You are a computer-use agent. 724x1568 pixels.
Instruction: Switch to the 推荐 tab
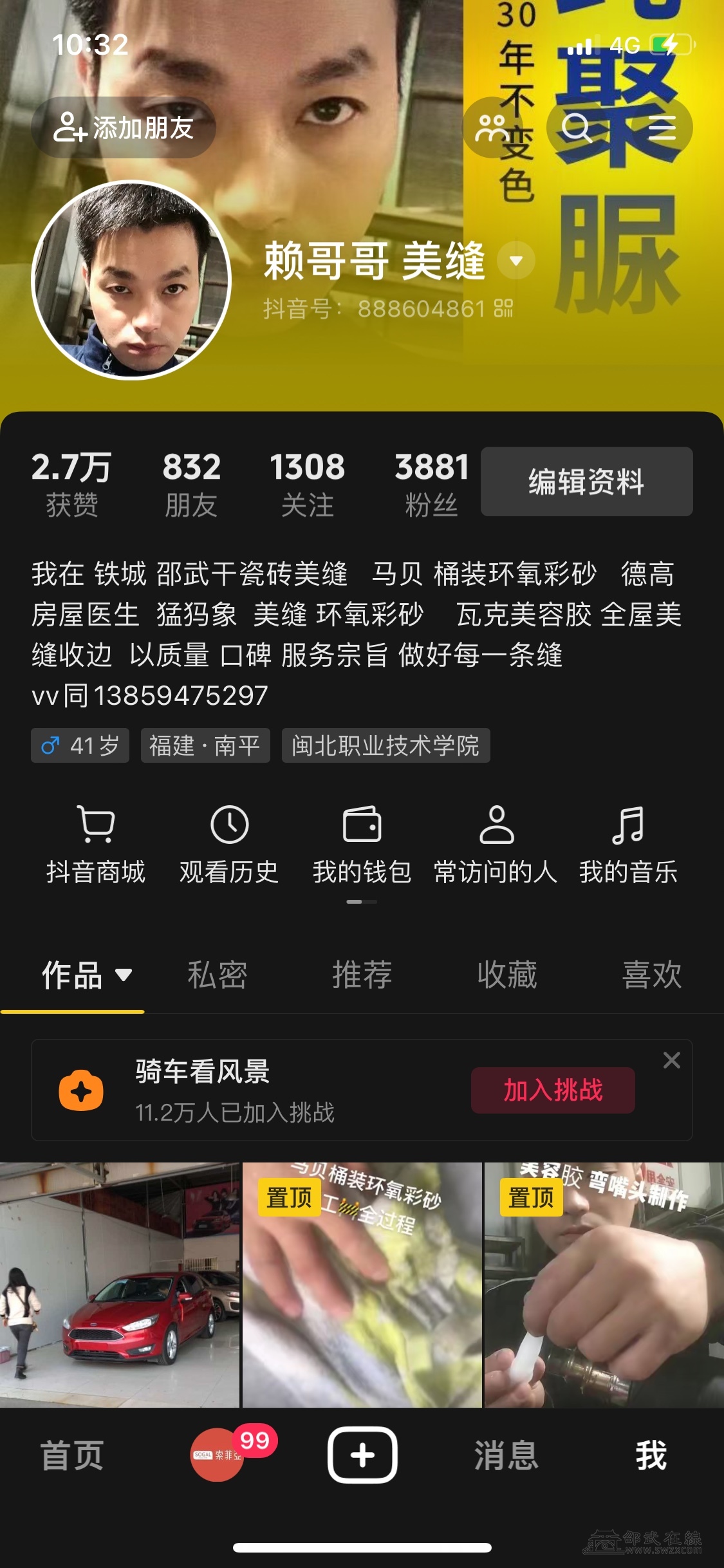[x=362, y=975]
